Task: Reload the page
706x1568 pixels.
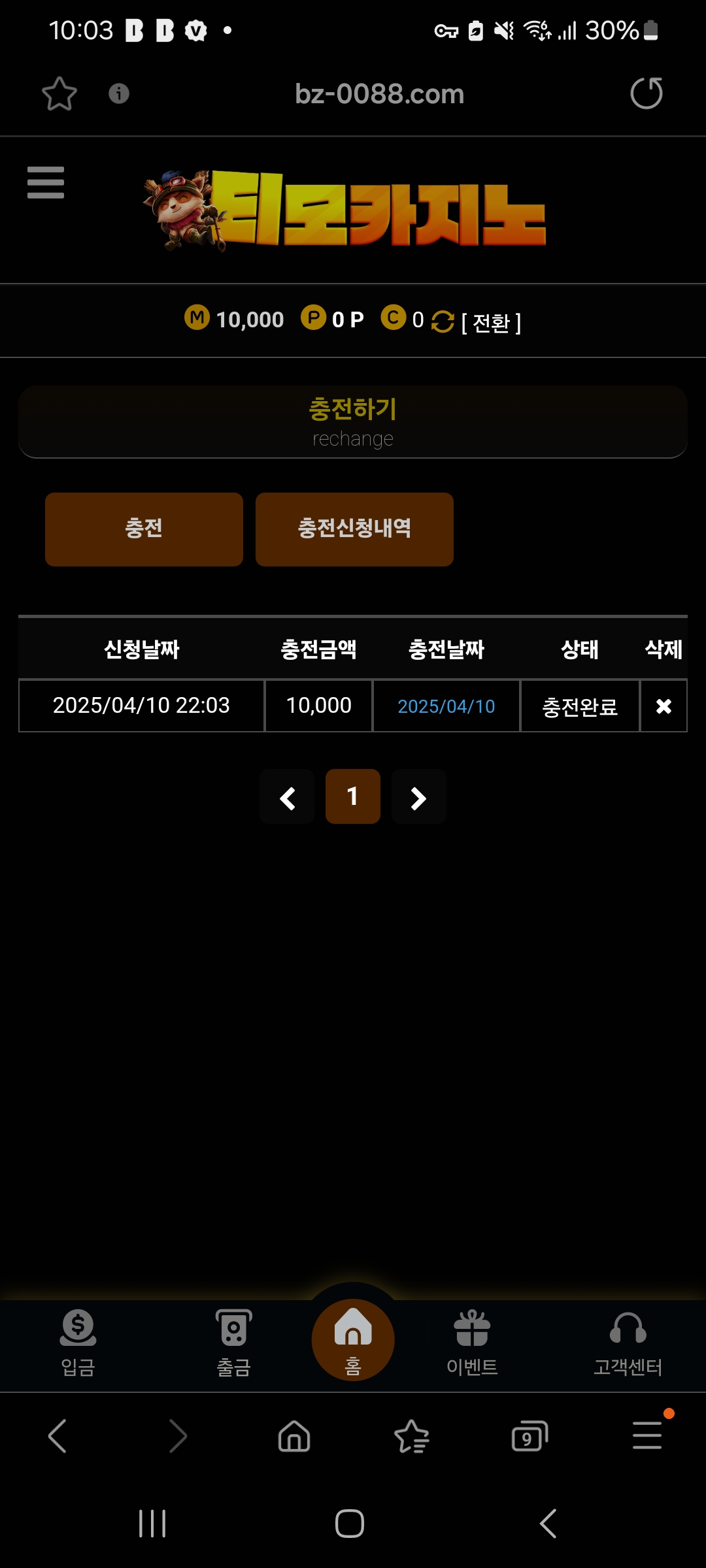Action: (646, 93)
